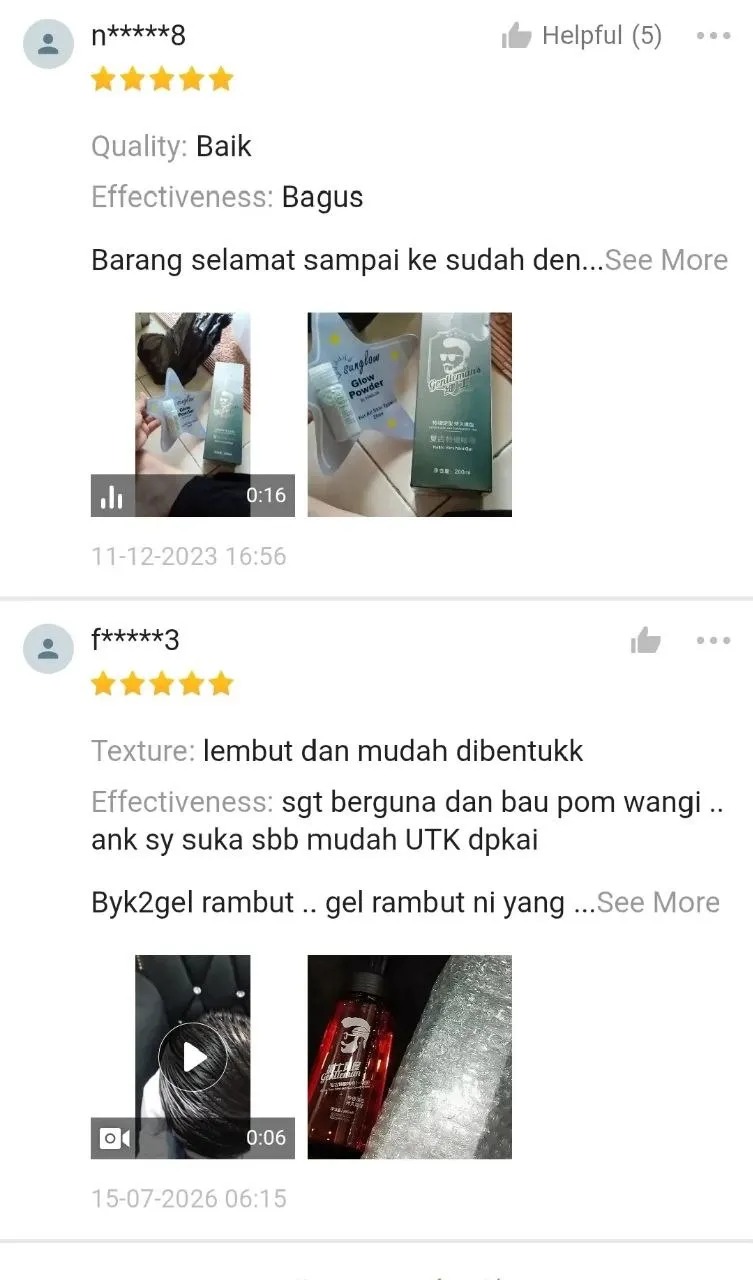Viewport: 753px width, 1280px height.
Task: Open n*****8's profile avatar
Action: tap(48, 44)
